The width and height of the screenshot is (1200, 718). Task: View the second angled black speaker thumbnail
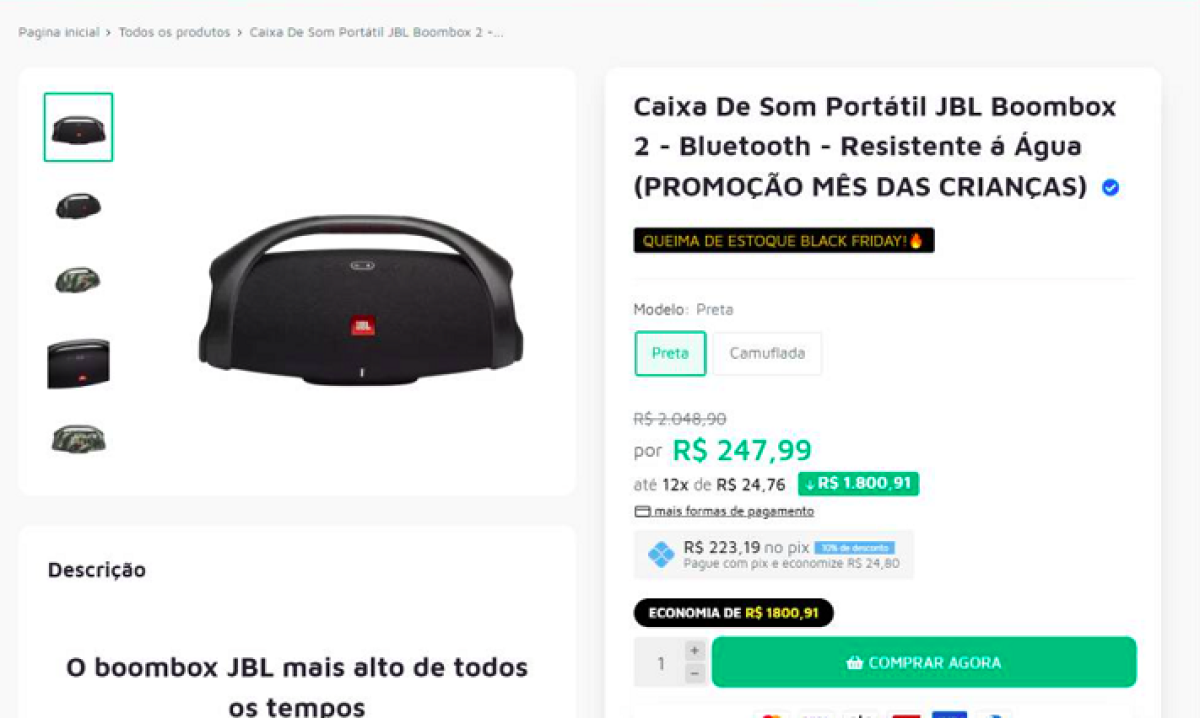click(78, 206)
